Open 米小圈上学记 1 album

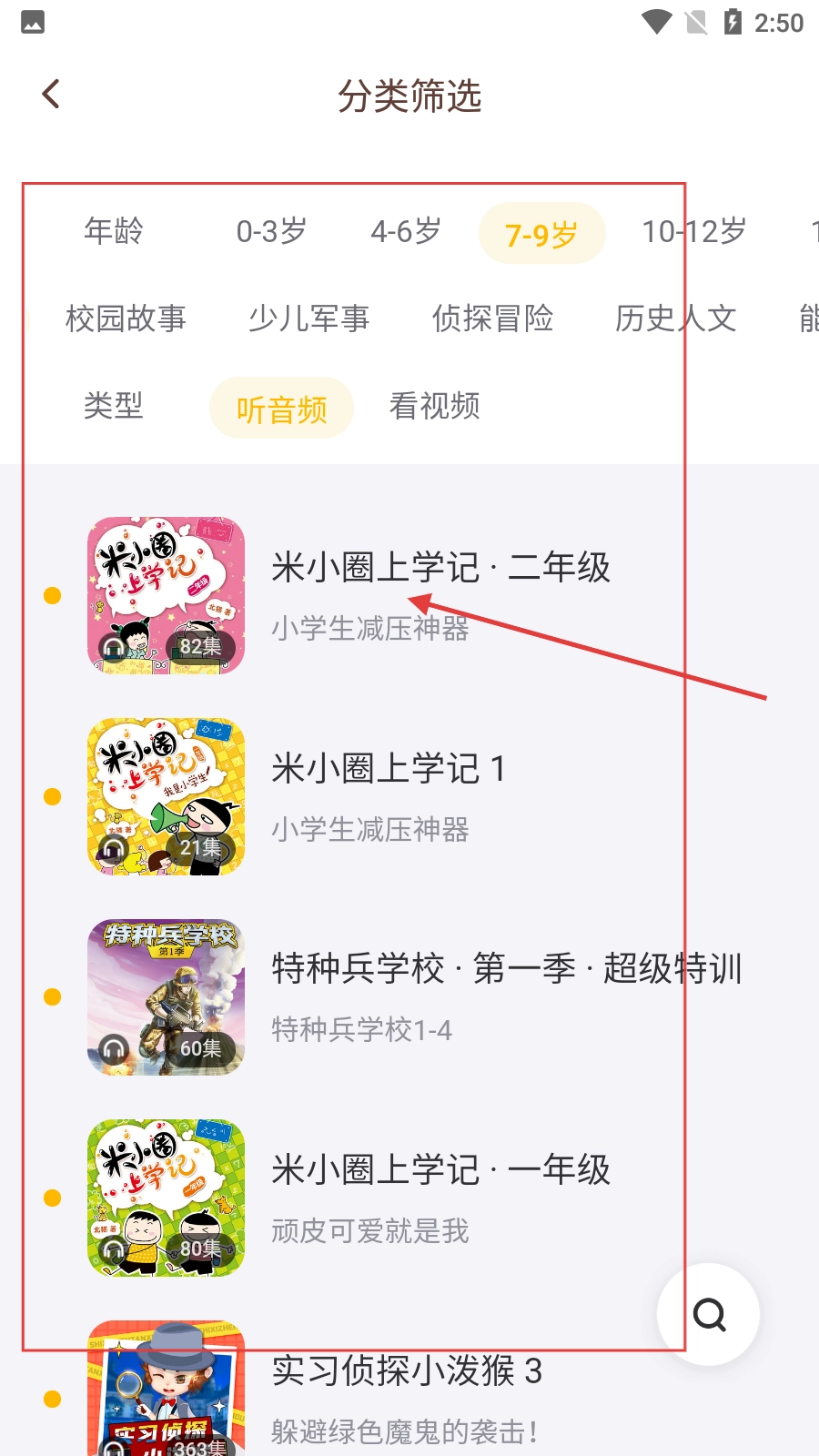pyautogui.click(x=389, y=769)
